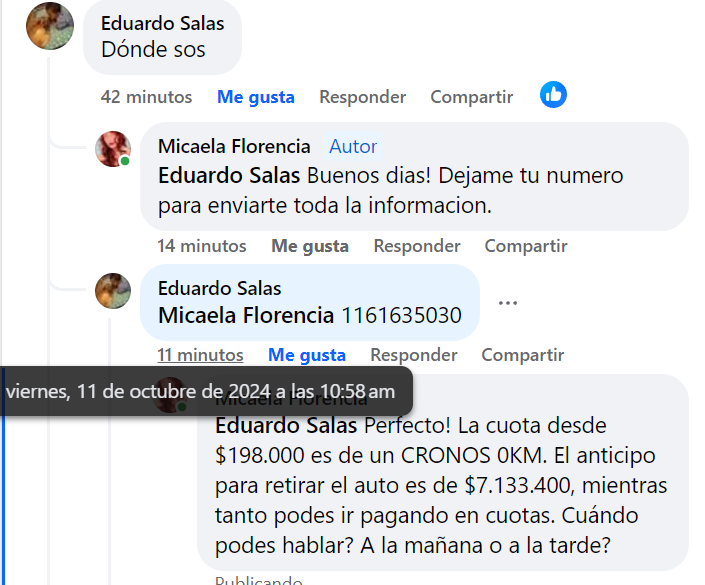Share the comment with number 1161635030
This screenshot has height=585, width=705.
pos(522,355)
